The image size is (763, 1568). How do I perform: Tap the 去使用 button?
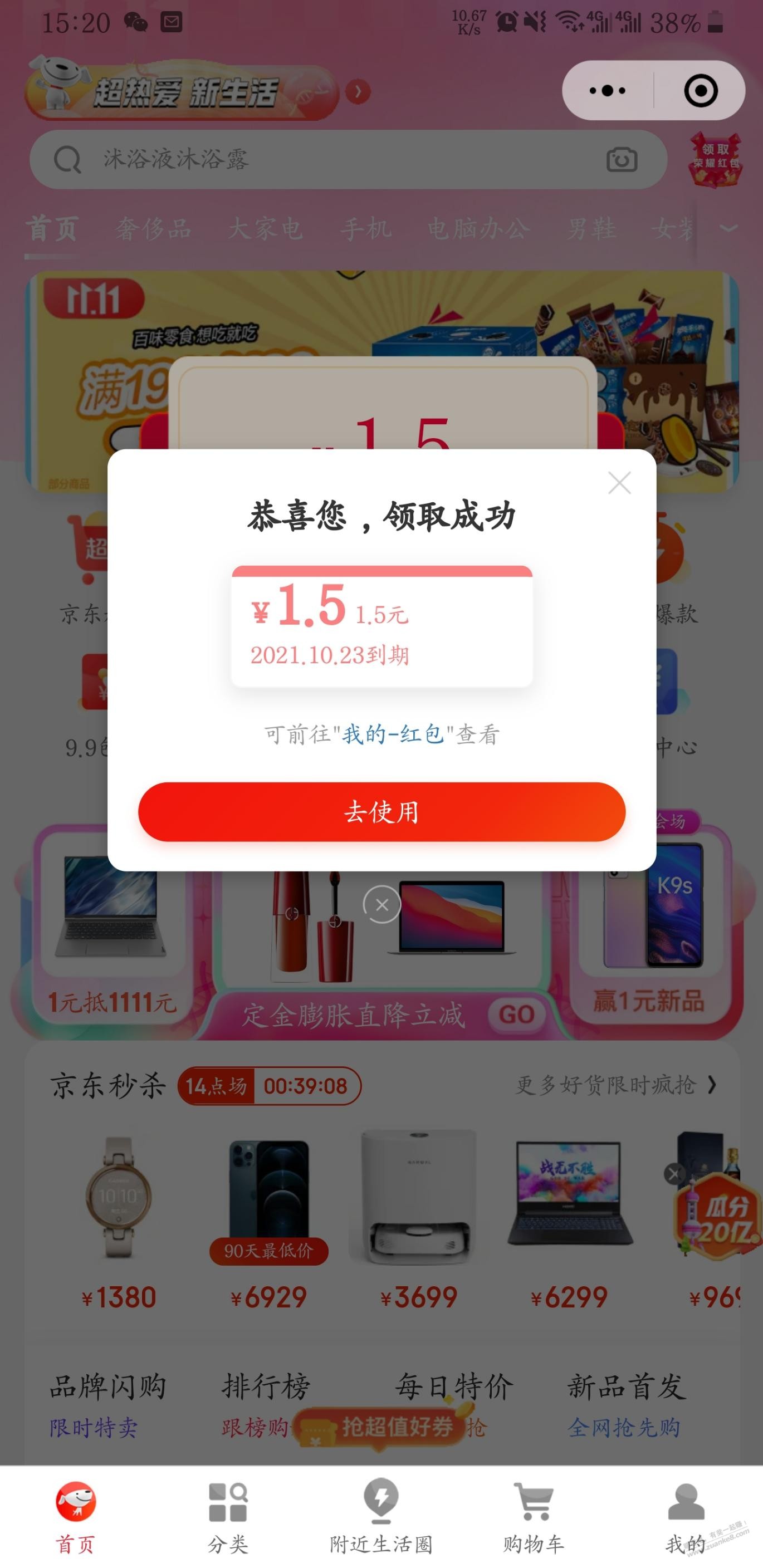[x=382, y=812]
